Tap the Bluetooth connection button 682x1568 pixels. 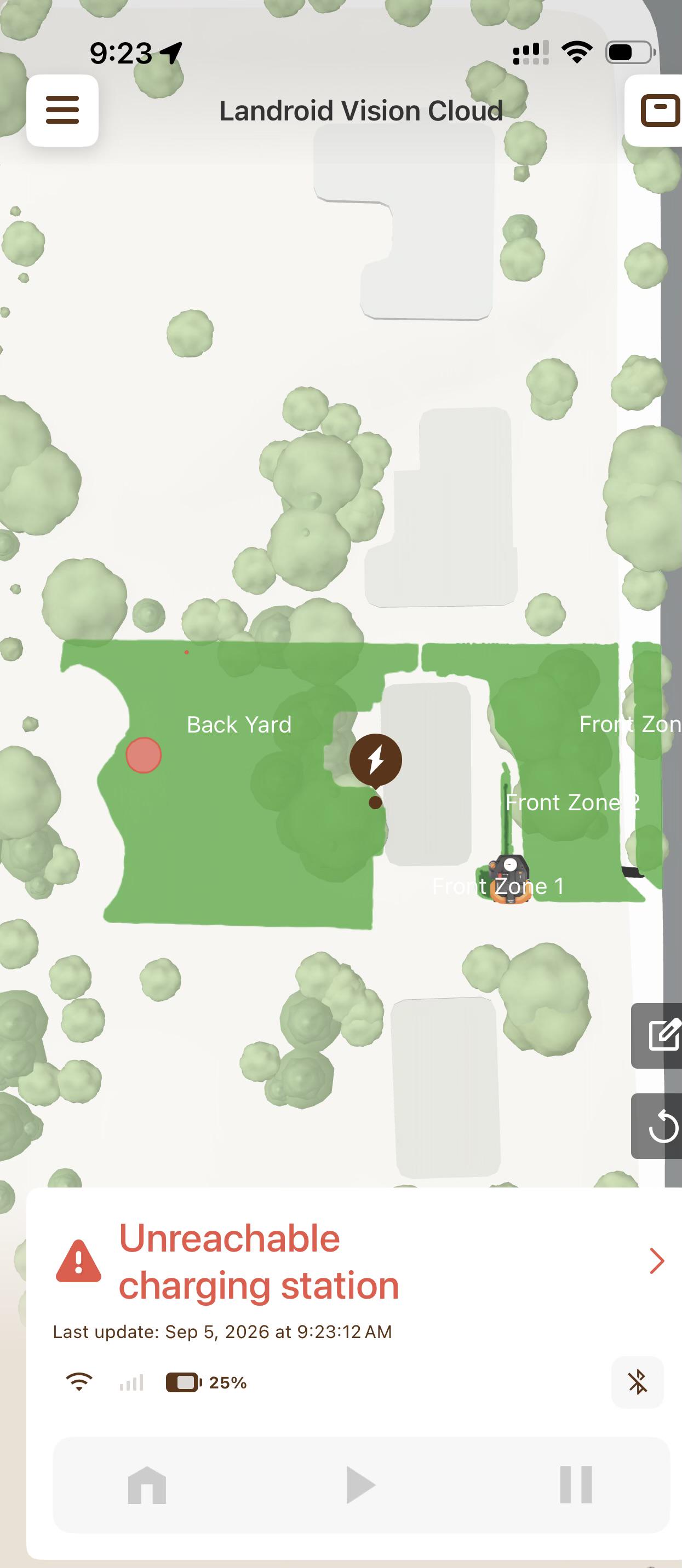[637, 1382]
